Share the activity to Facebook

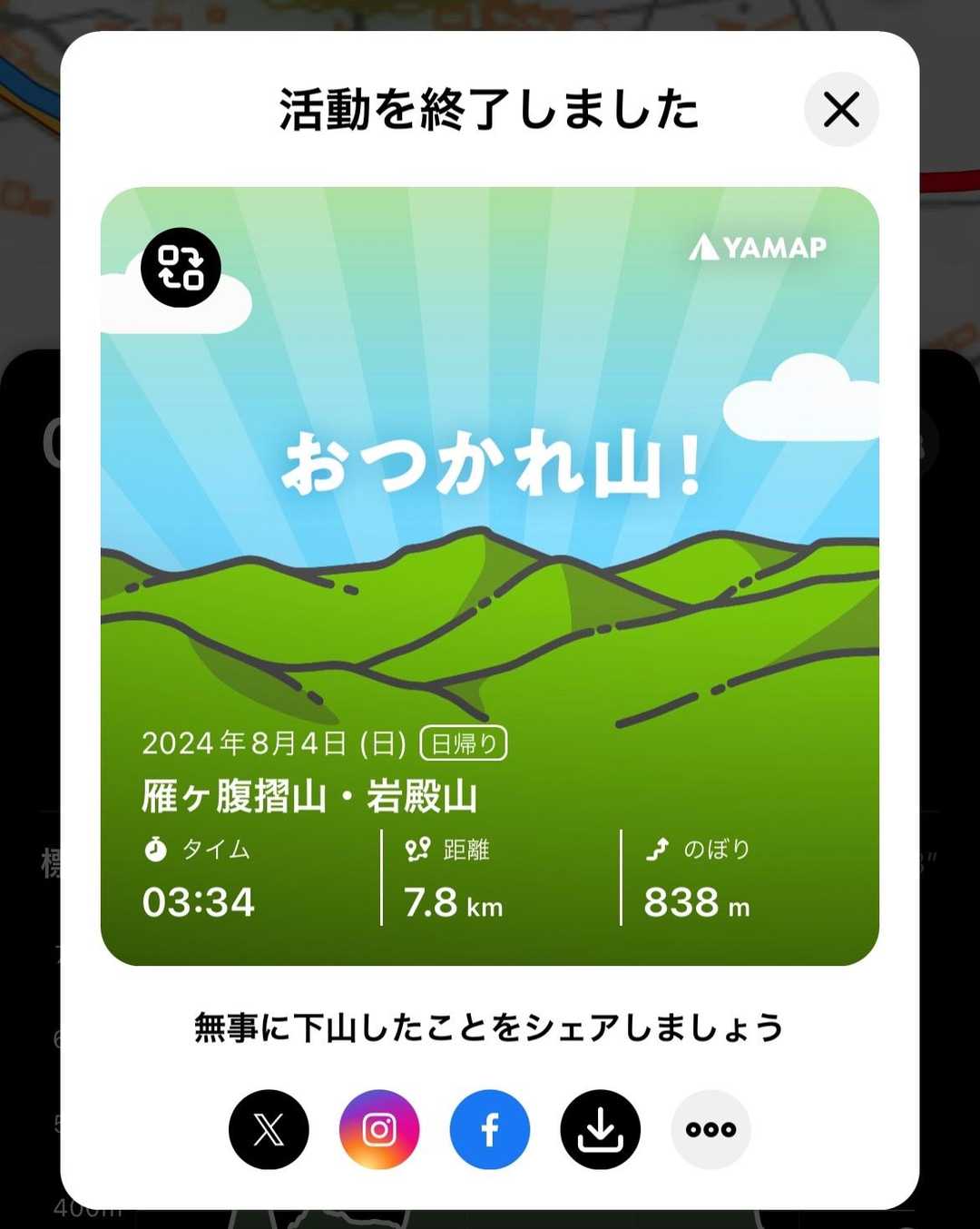pos(490,1129)
